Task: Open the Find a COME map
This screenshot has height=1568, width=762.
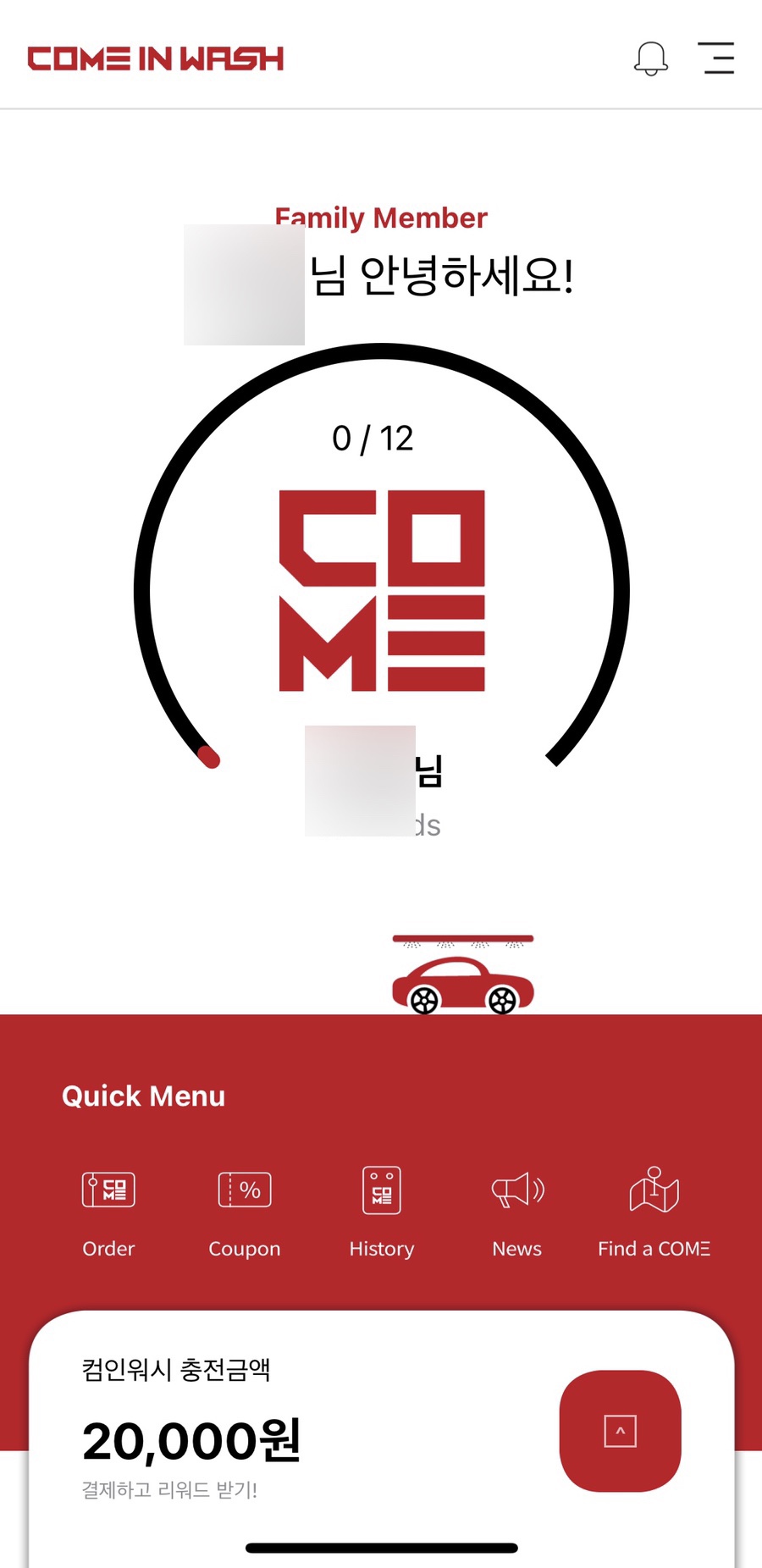Action: click(x=654, y=1211)
